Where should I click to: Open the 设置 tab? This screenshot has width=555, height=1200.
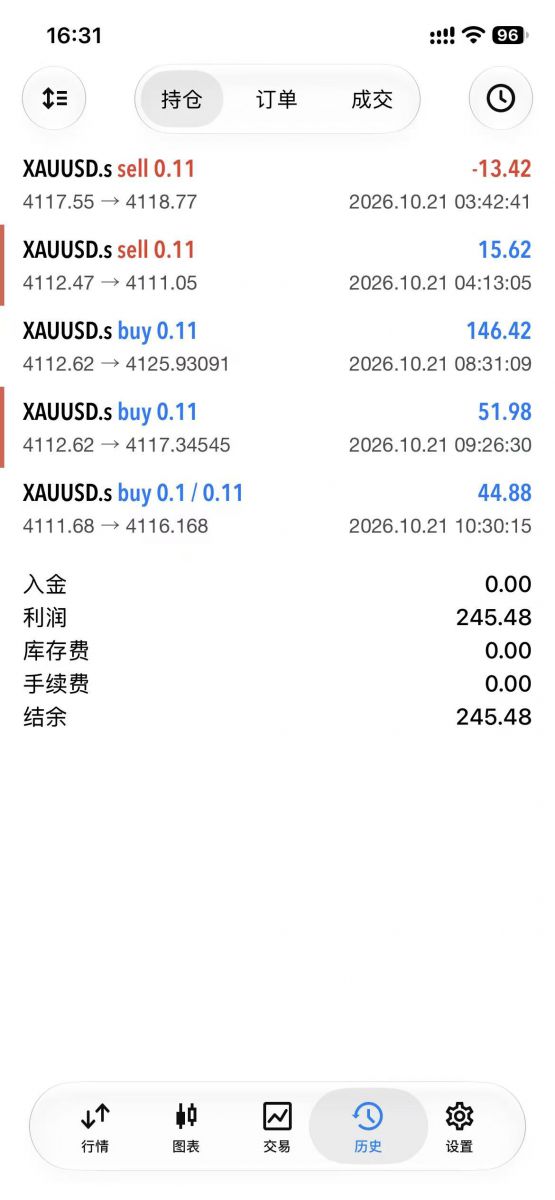click(x=460, y=1127)
